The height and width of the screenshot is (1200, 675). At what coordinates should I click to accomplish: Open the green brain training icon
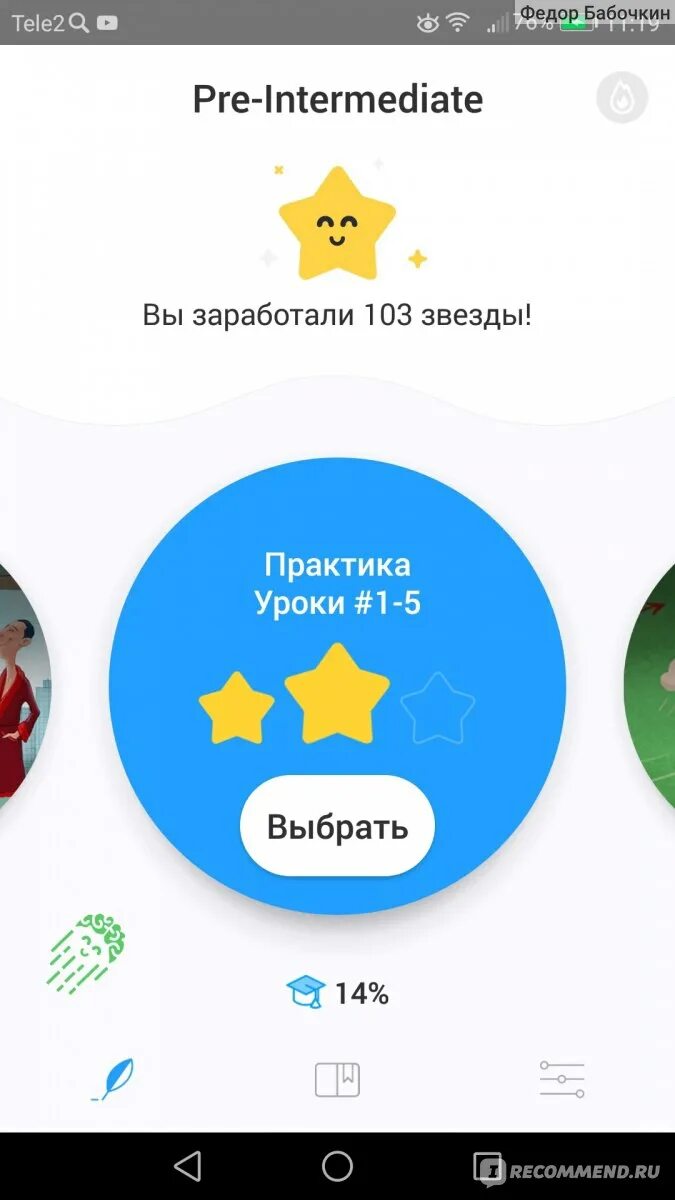coord(86,953)
